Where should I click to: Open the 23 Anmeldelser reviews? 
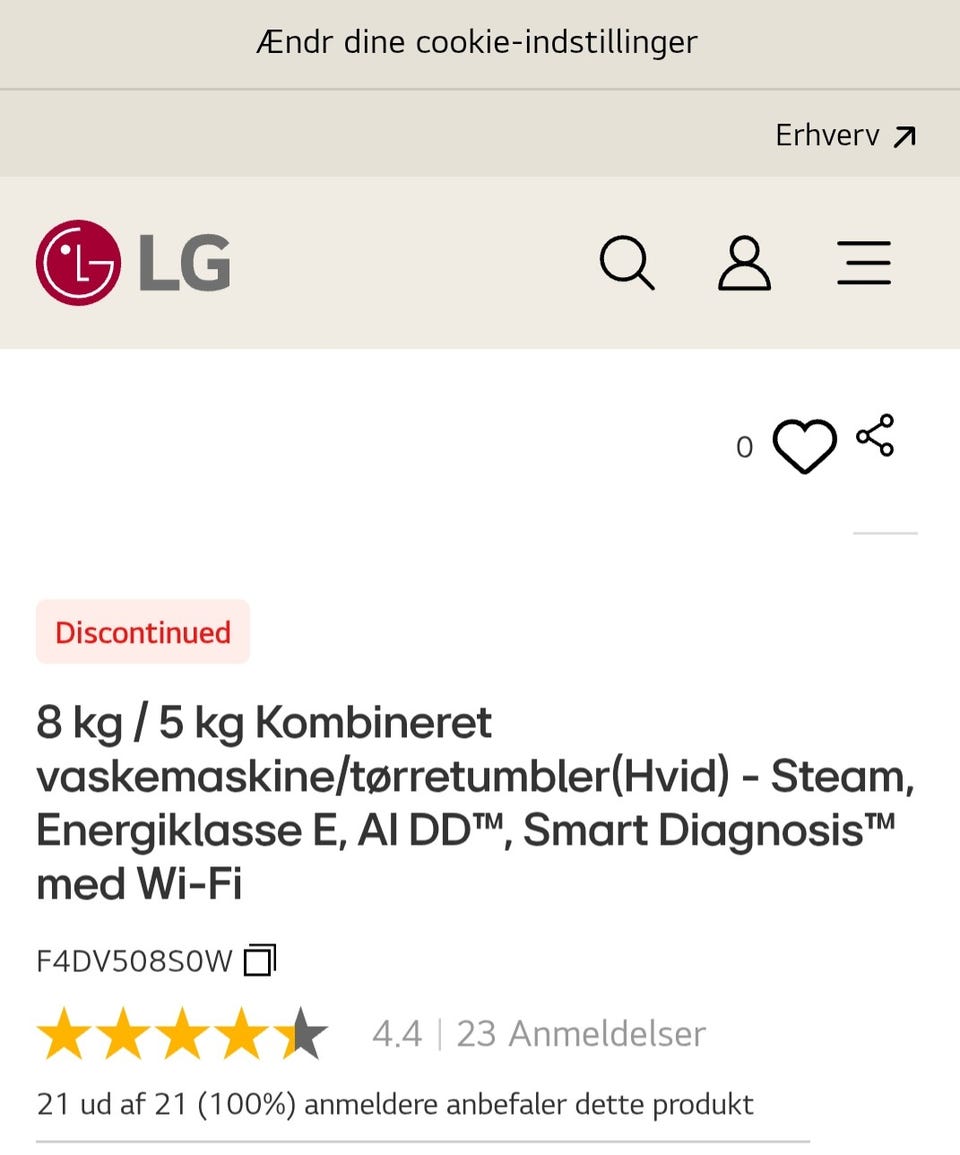pos(580,1034)
